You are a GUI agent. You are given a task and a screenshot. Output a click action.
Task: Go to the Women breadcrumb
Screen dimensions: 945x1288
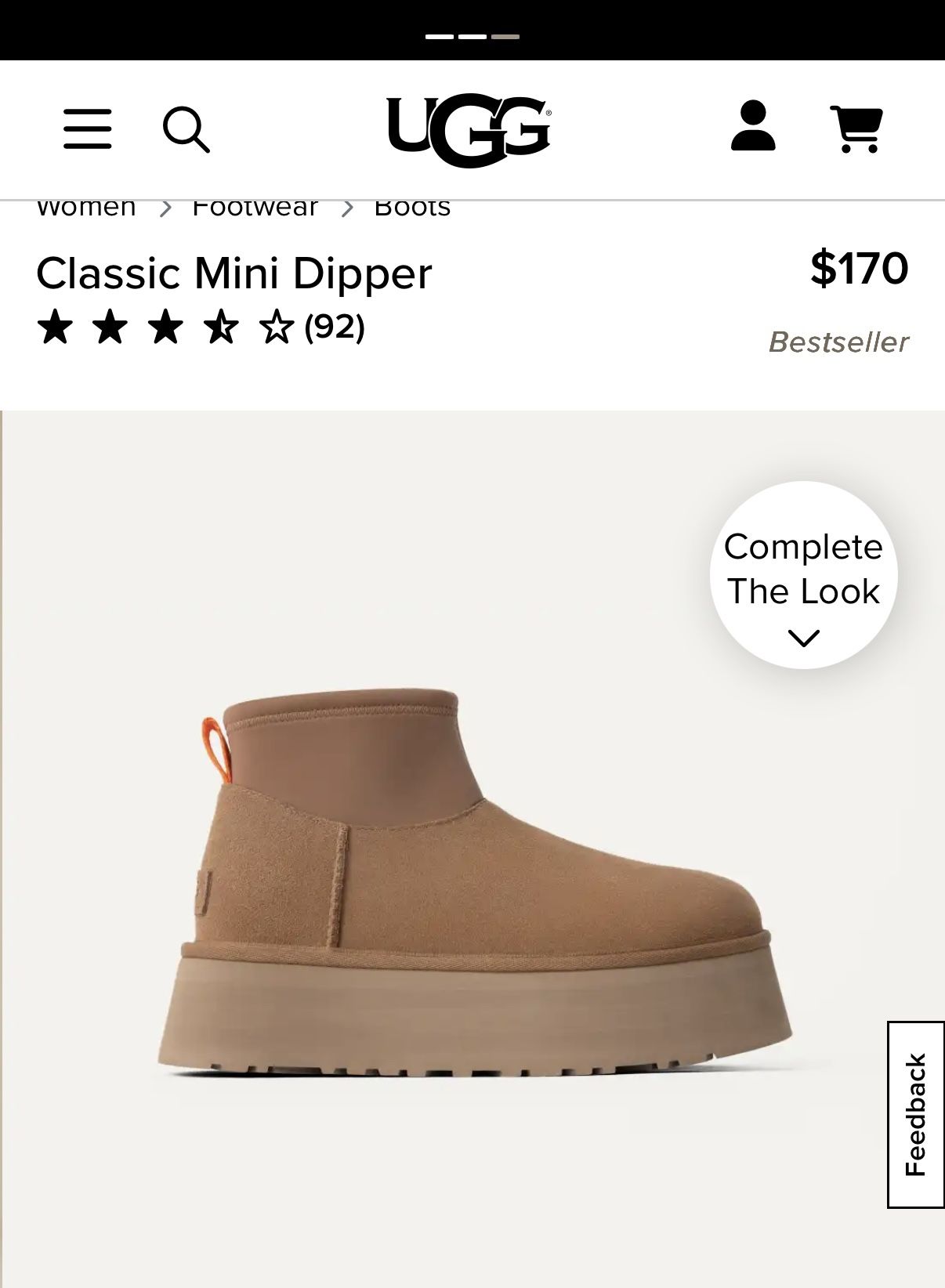[86, 208]
